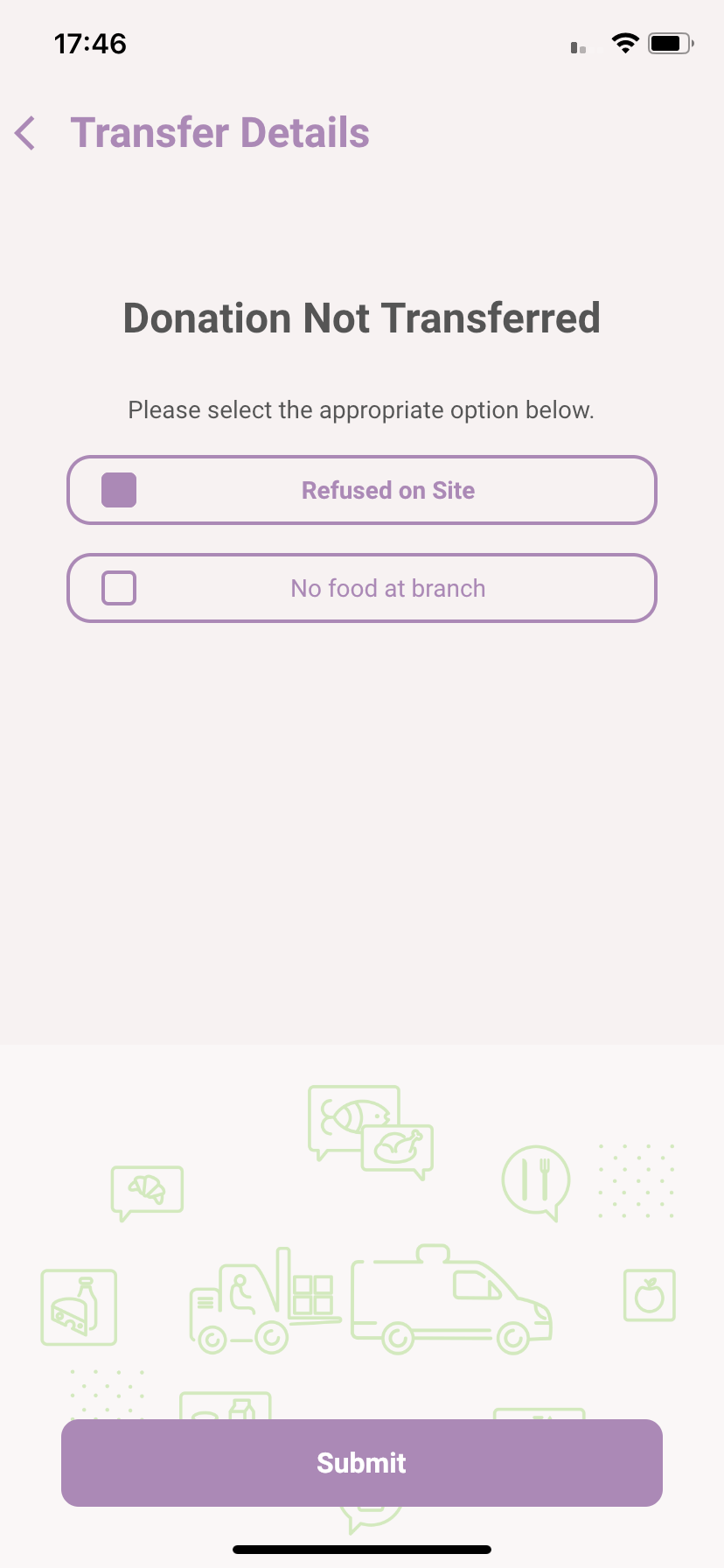
Task: Submit the donation not transferred reason
Action: click(x=362, y=1463)
